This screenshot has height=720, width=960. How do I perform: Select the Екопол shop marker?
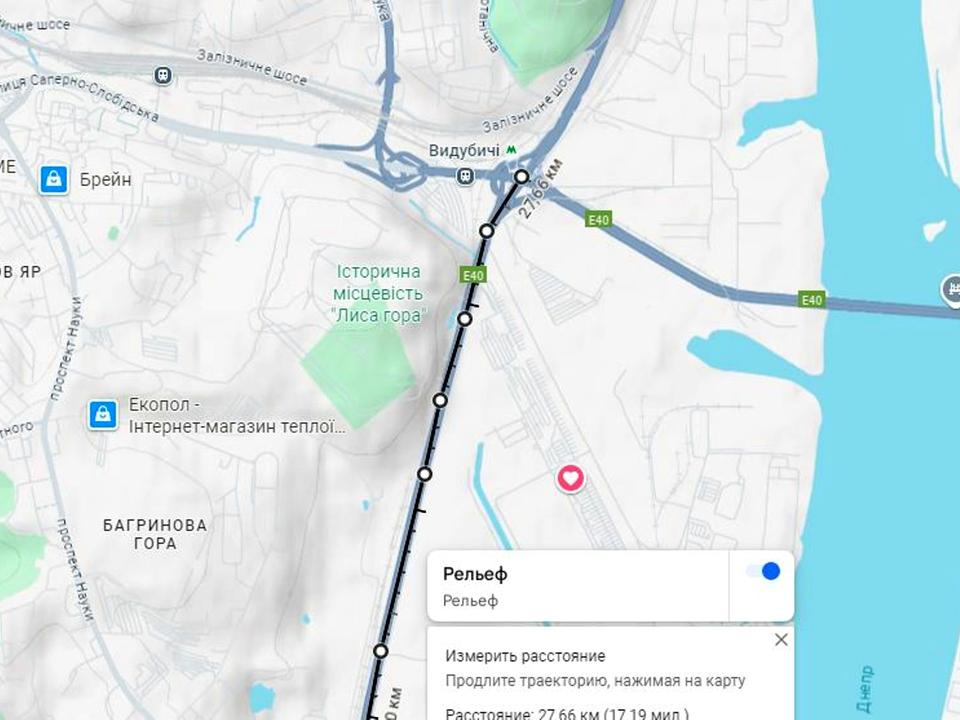pos(102,414)
